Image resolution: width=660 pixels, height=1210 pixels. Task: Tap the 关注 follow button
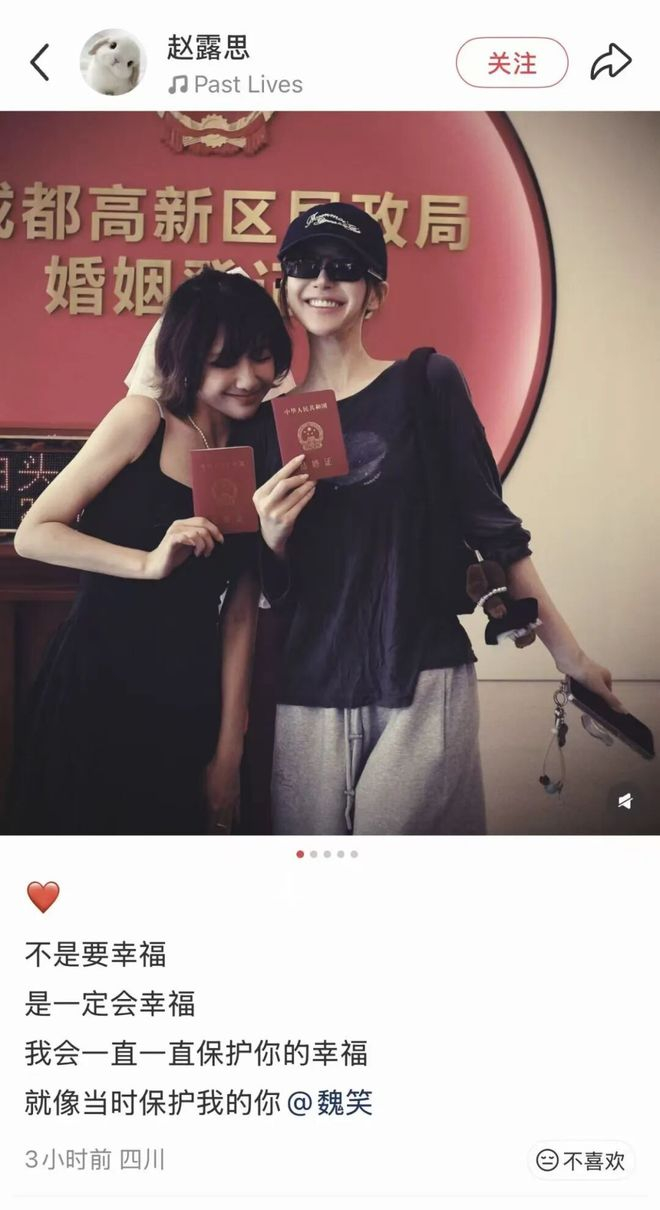click(511, 63)
